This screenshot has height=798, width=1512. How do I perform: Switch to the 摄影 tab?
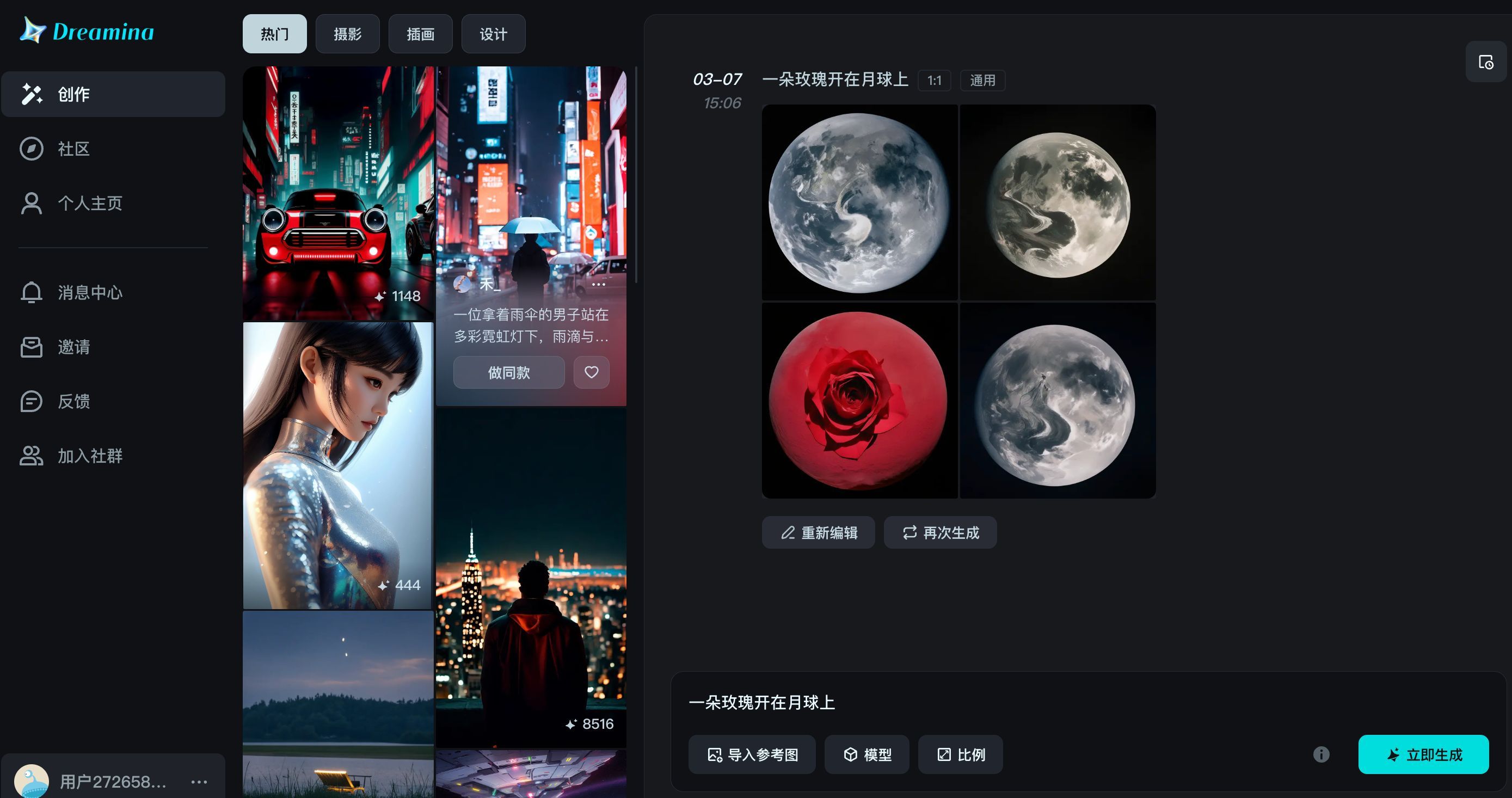point(347,34)
